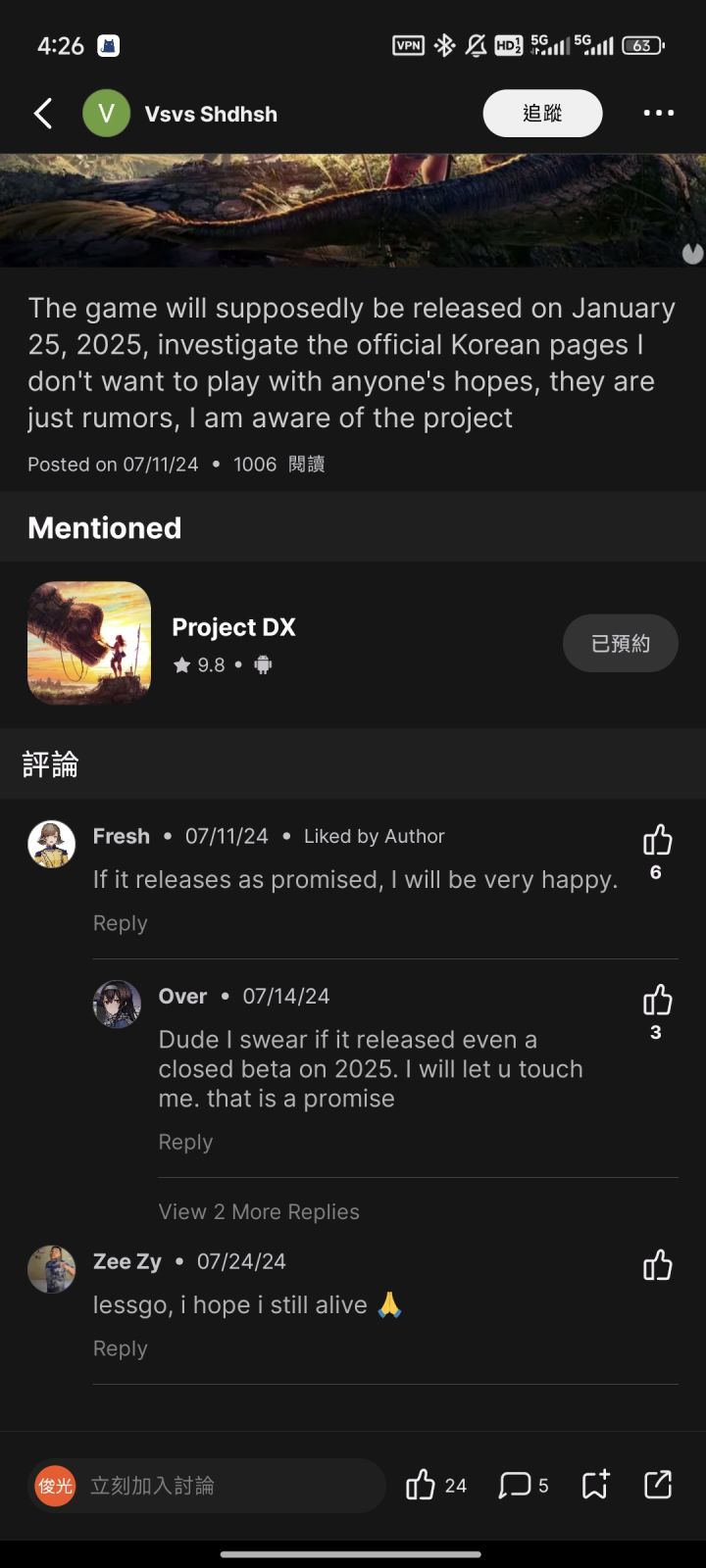This screenshot has width=706, height=1568.
Task: Open the three-dot overflow menu
Action: pyautogui.click(x=658, y=114)
